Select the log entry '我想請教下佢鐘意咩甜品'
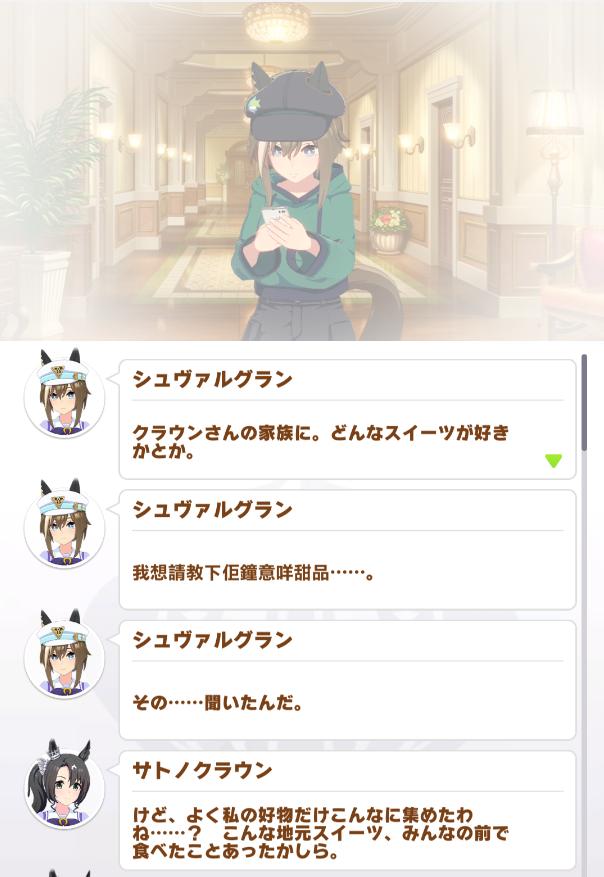Image resolution: width=604 pixels, height=877 pixels. (x=347, y=550)
